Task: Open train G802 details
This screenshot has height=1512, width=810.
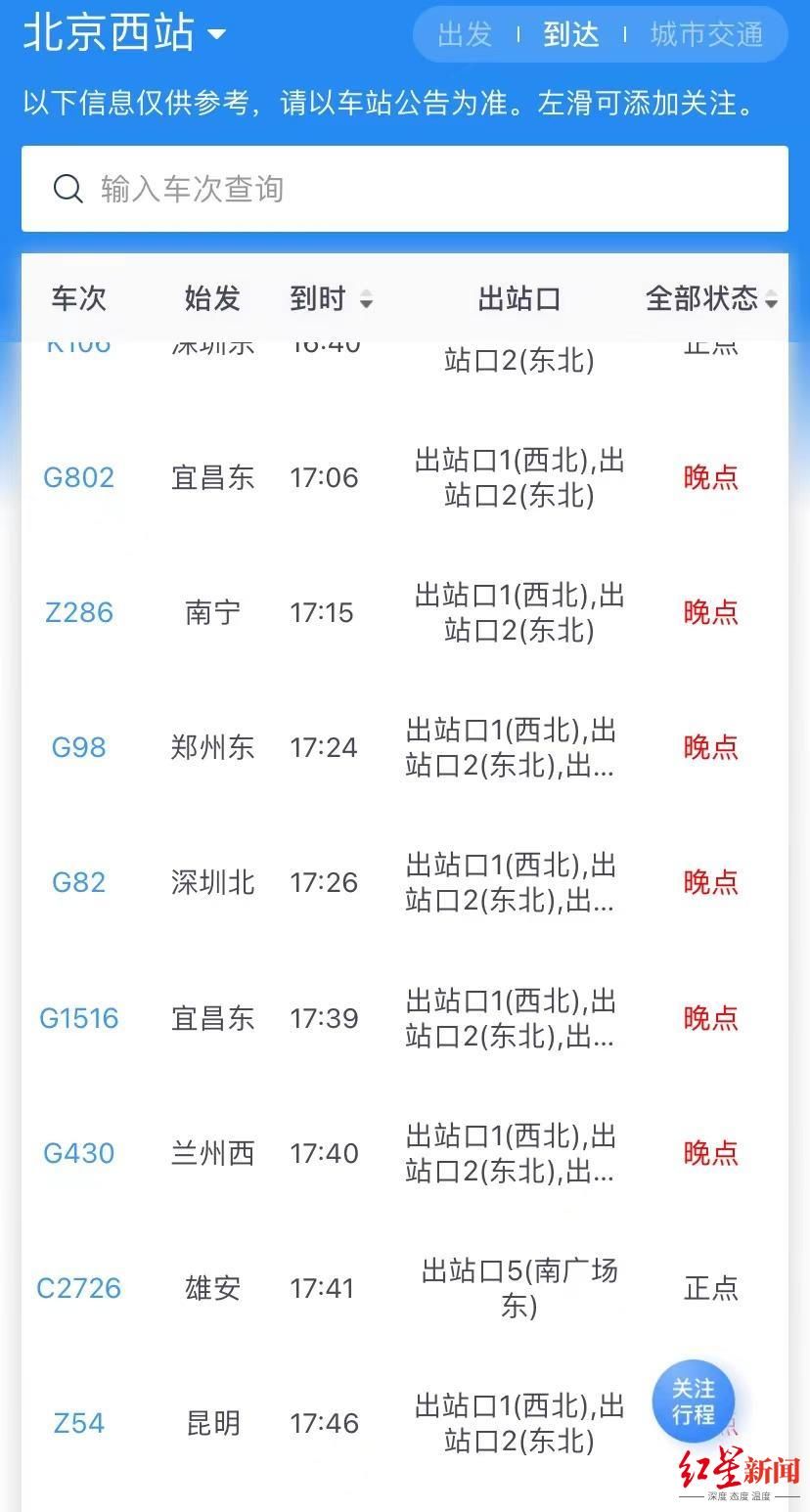Action: [x=77, y=477]
